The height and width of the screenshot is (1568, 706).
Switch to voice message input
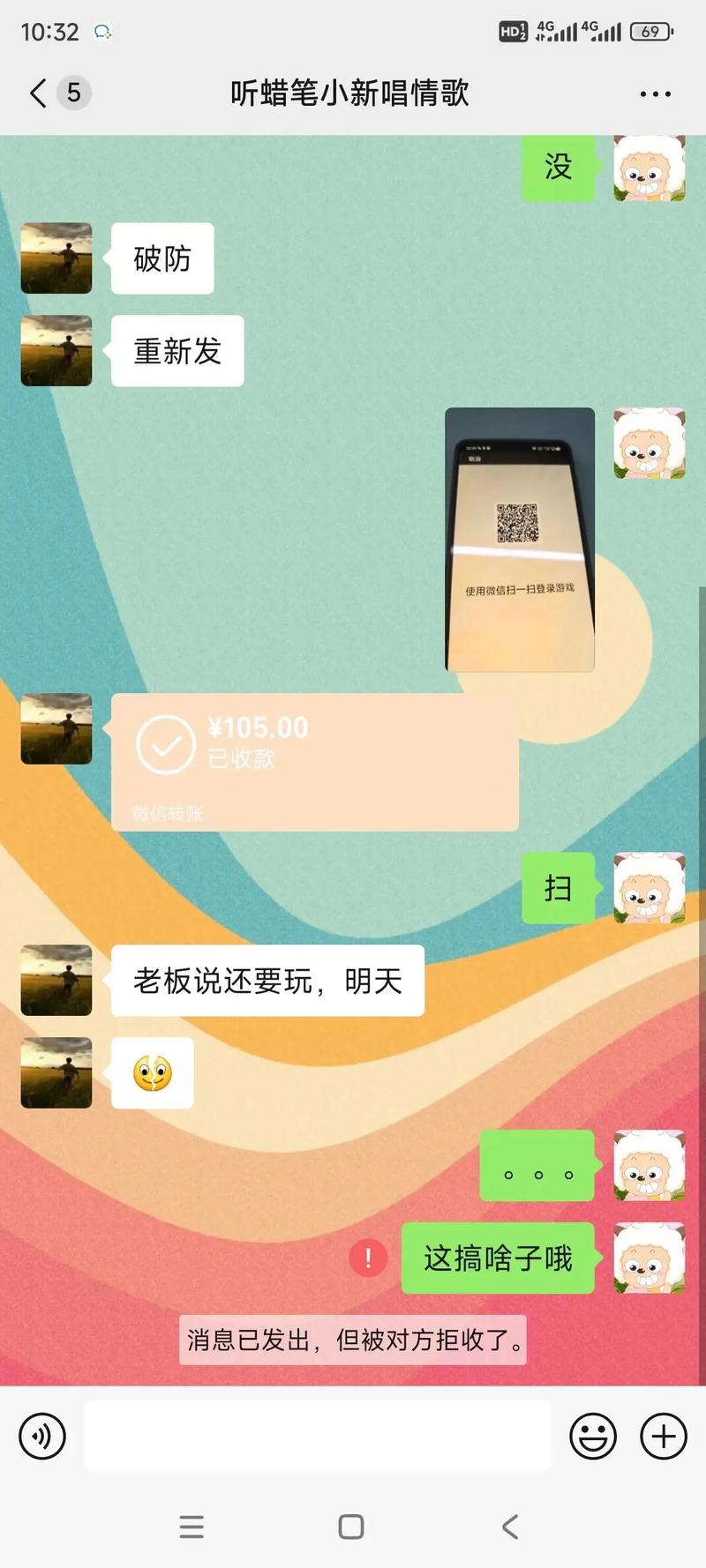(42, 1436)
